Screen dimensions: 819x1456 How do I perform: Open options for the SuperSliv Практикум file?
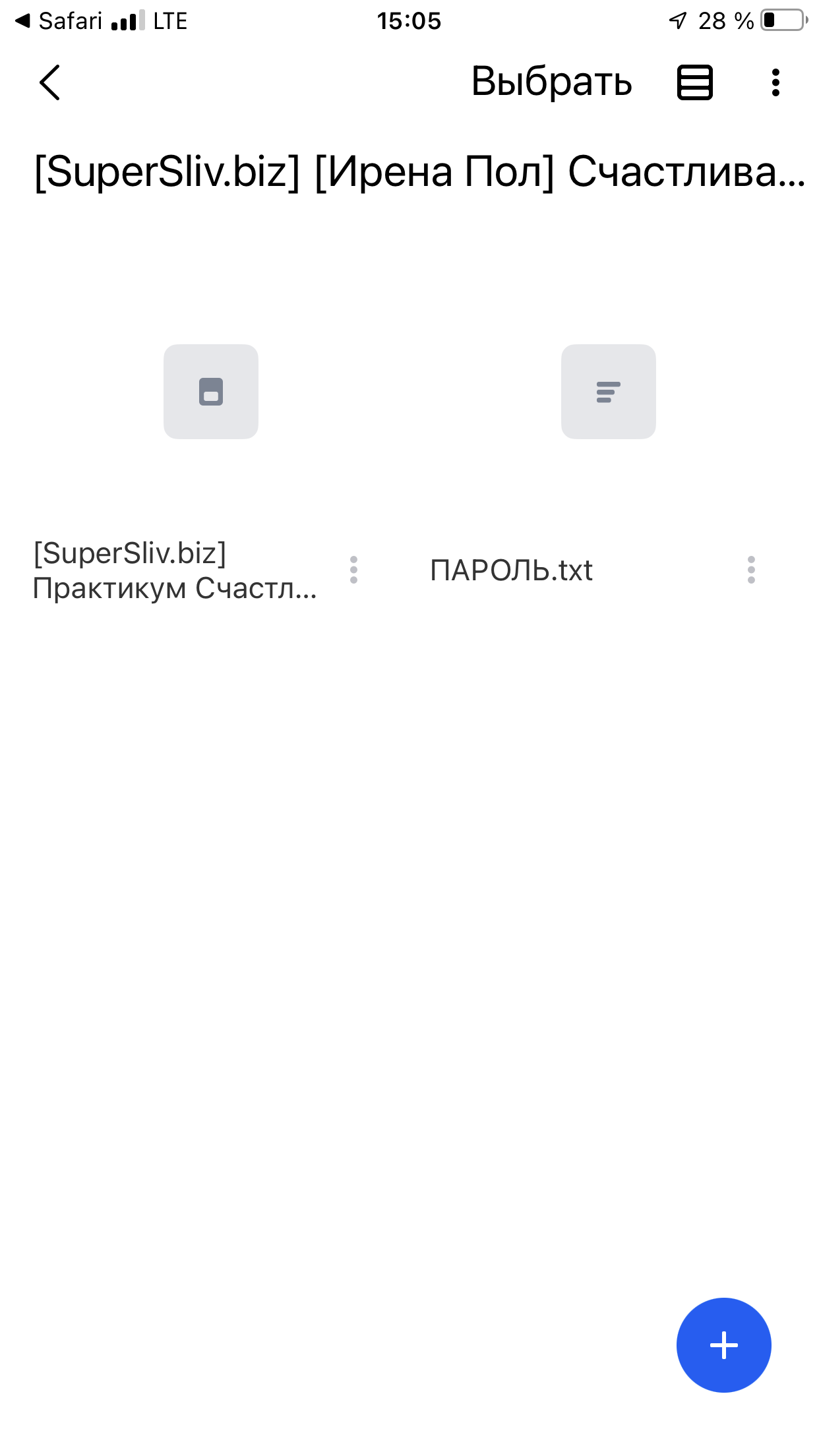point(353,570)
